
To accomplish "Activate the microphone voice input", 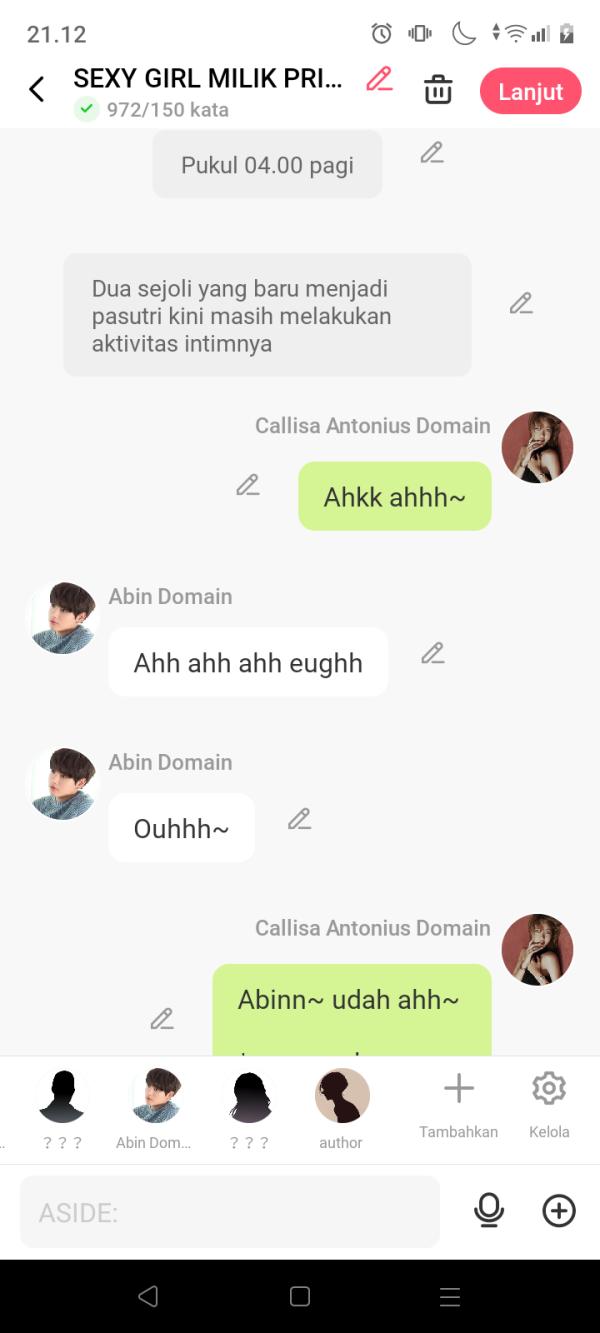I will tap(488, 1211).
